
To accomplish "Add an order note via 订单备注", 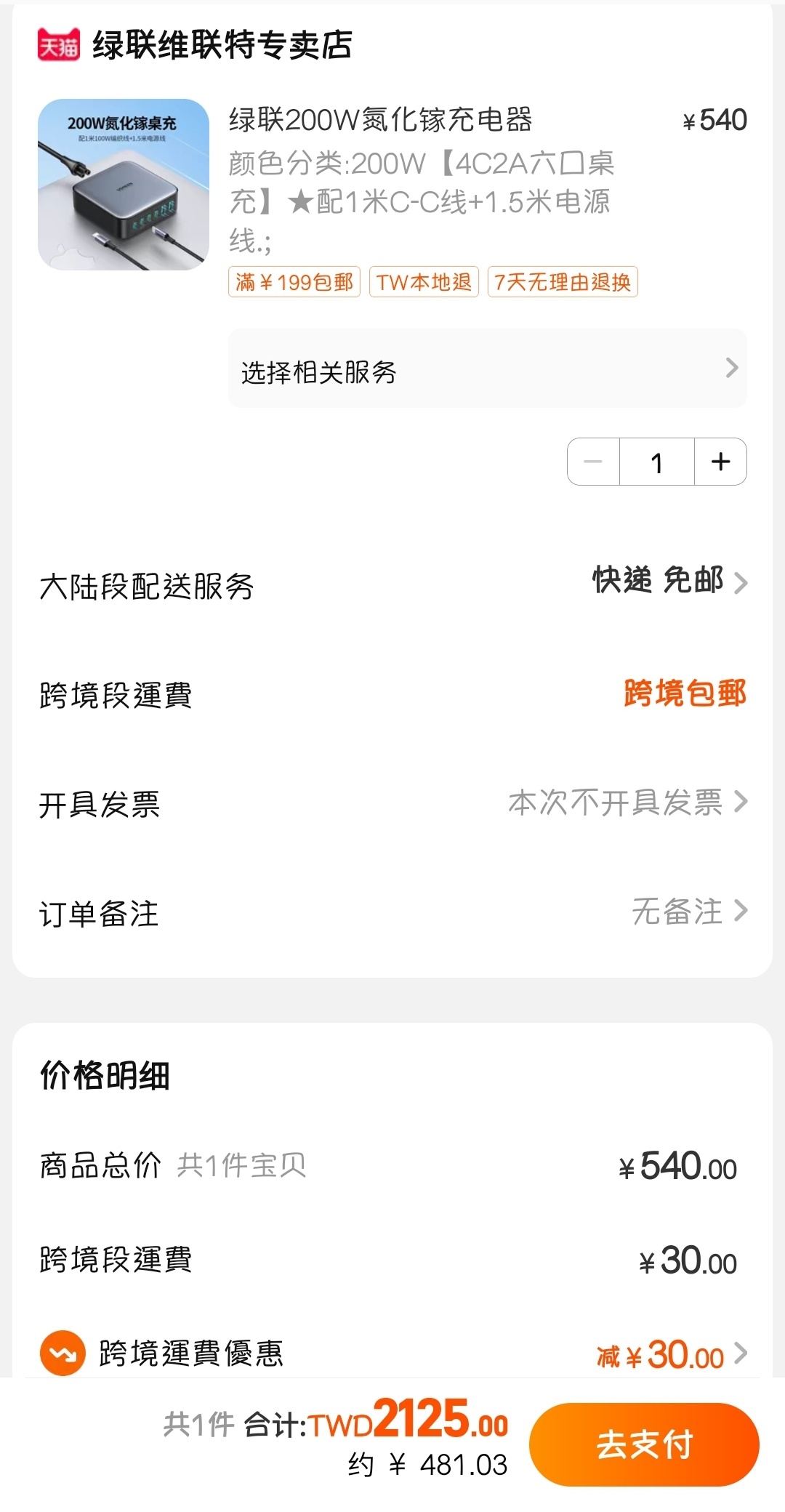I will [x=392, y=912].
